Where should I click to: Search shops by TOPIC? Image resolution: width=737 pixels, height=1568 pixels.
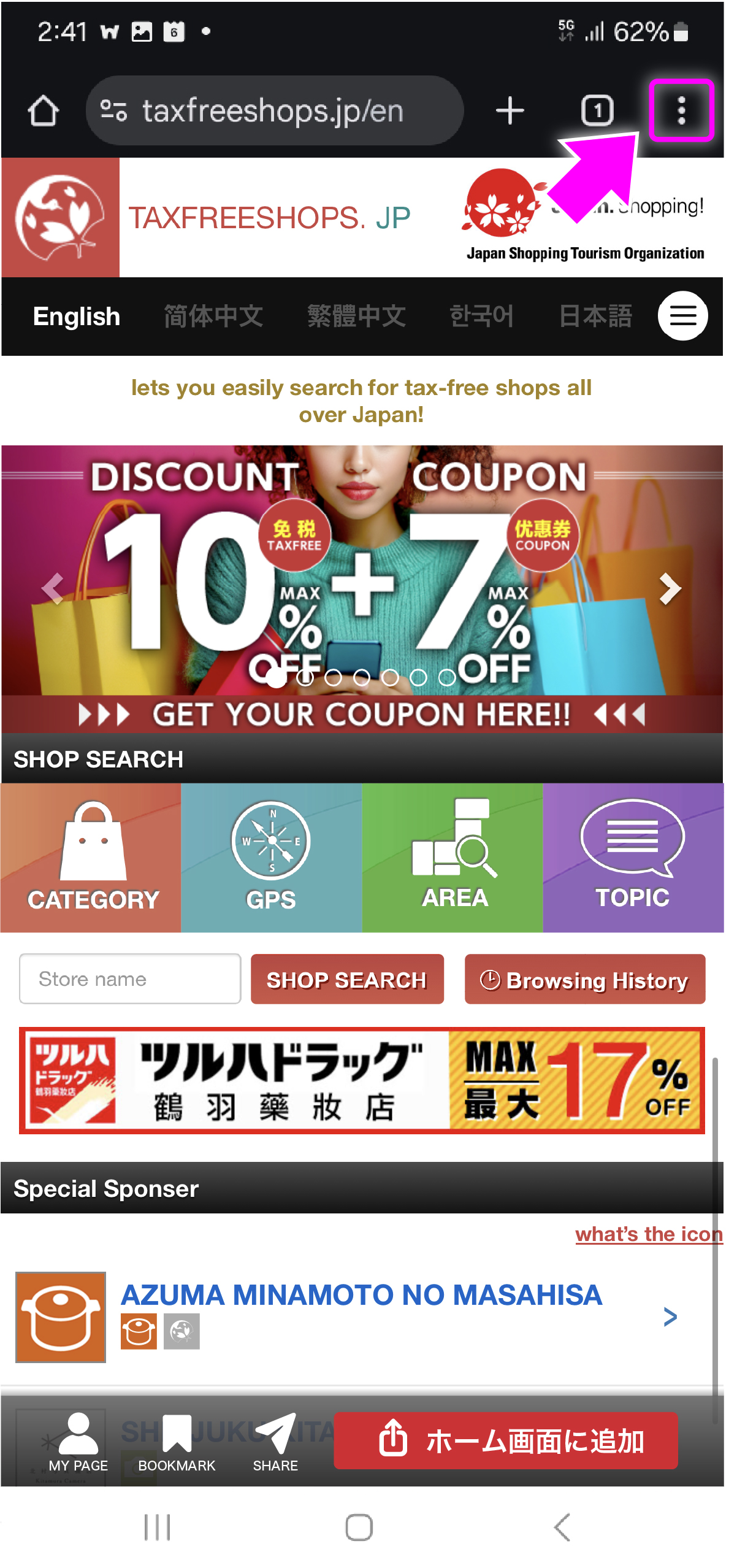coord(633,858)
